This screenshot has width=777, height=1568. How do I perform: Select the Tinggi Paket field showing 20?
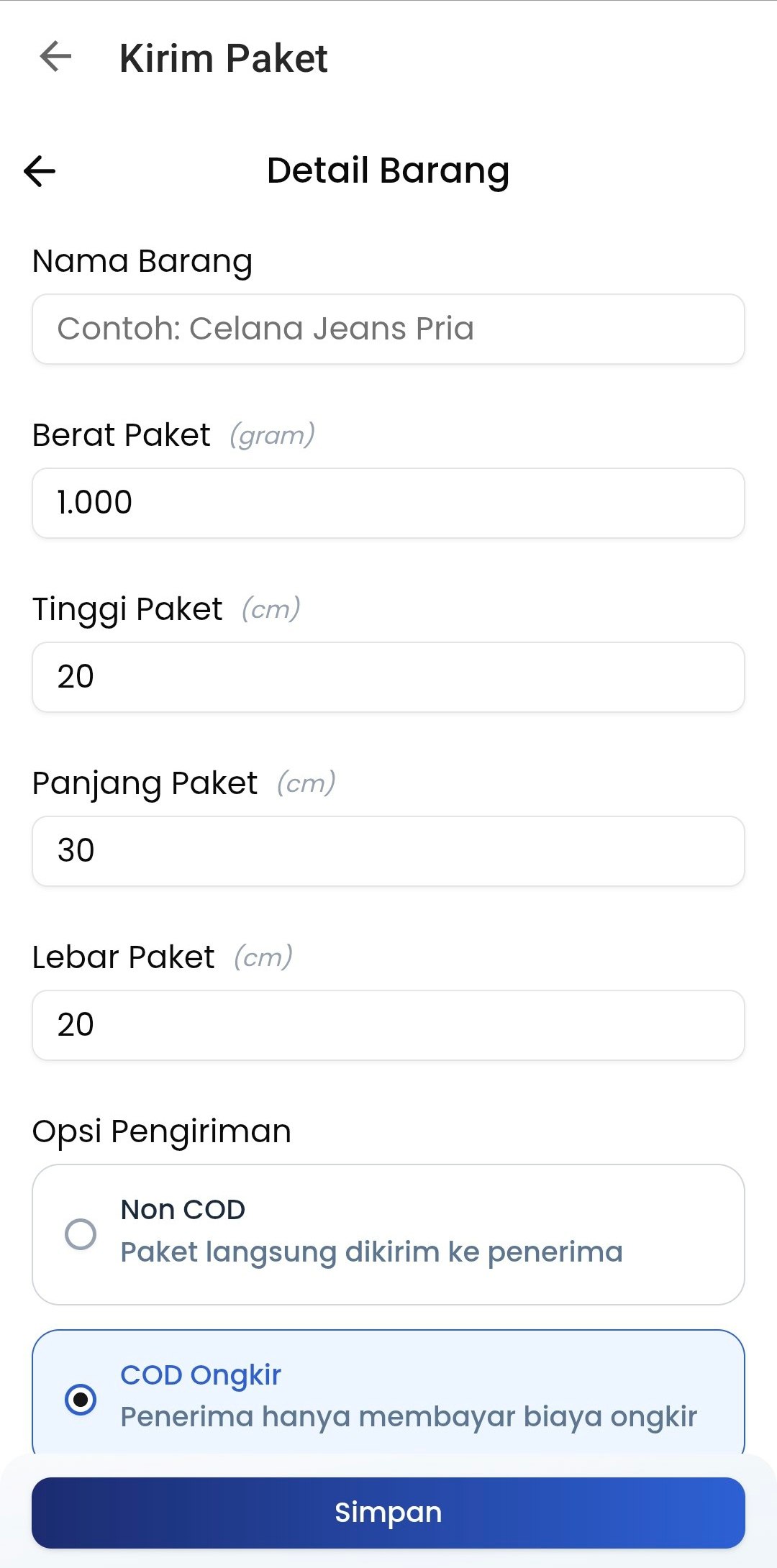[x=388, y=677]
